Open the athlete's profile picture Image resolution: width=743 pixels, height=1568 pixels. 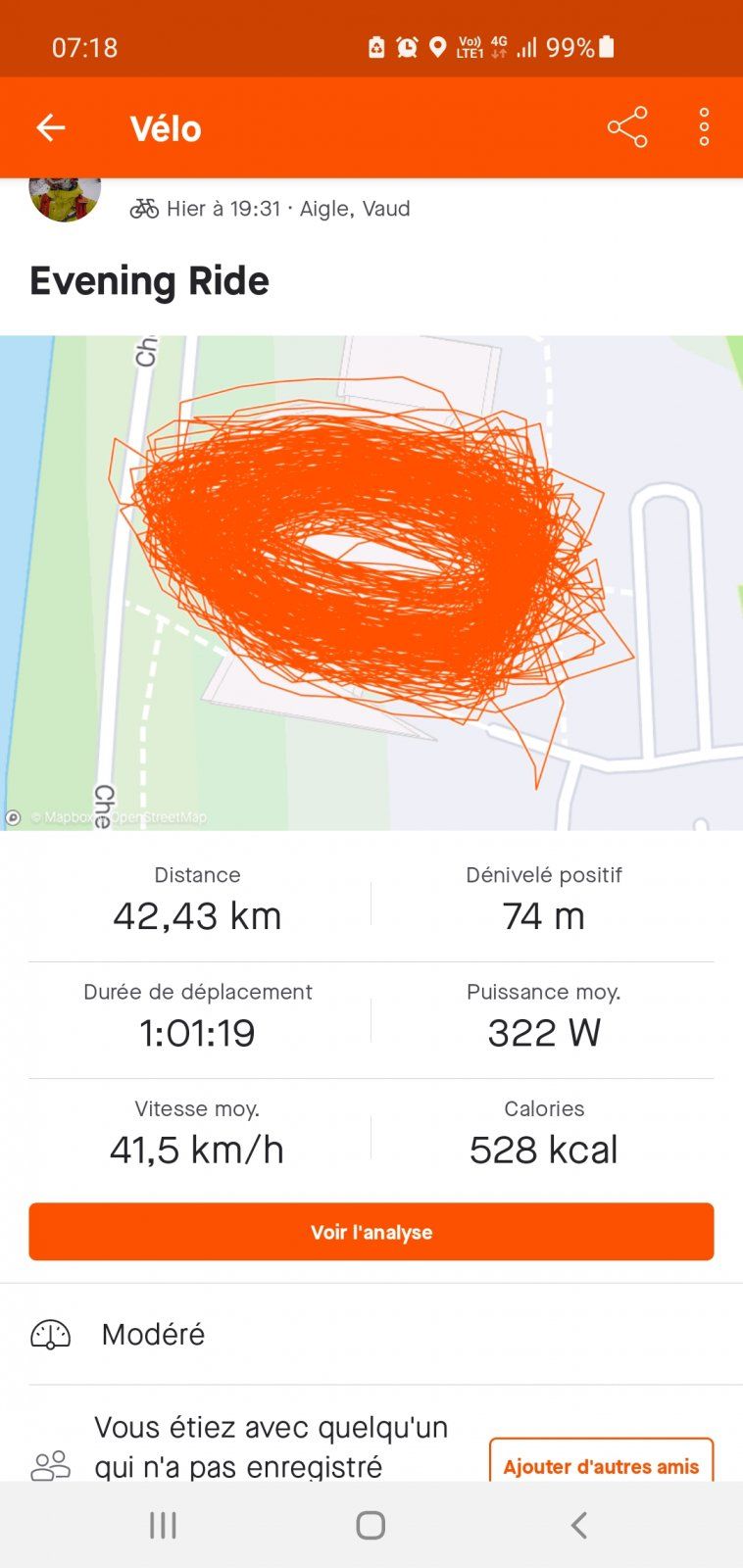click(x=65, y=199)
